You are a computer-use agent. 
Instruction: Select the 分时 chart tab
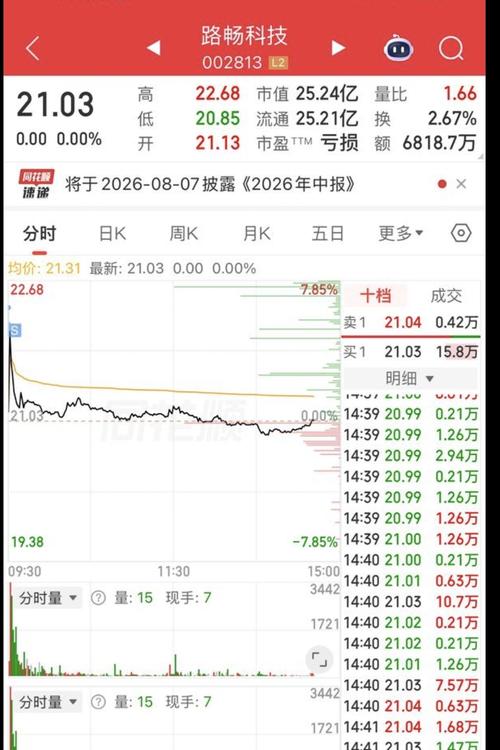39,234
